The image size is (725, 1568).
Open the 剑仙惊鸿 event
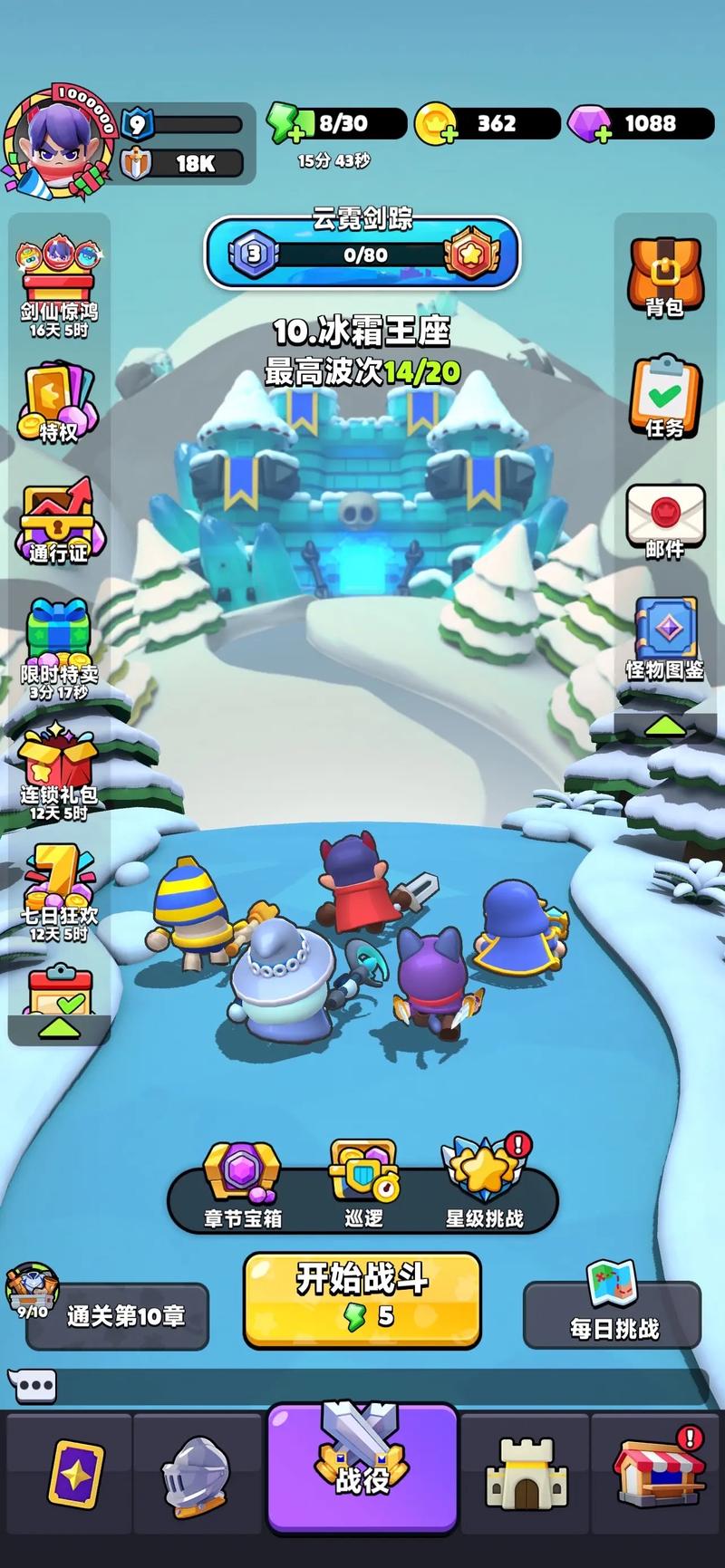click(x=59, y=281)
